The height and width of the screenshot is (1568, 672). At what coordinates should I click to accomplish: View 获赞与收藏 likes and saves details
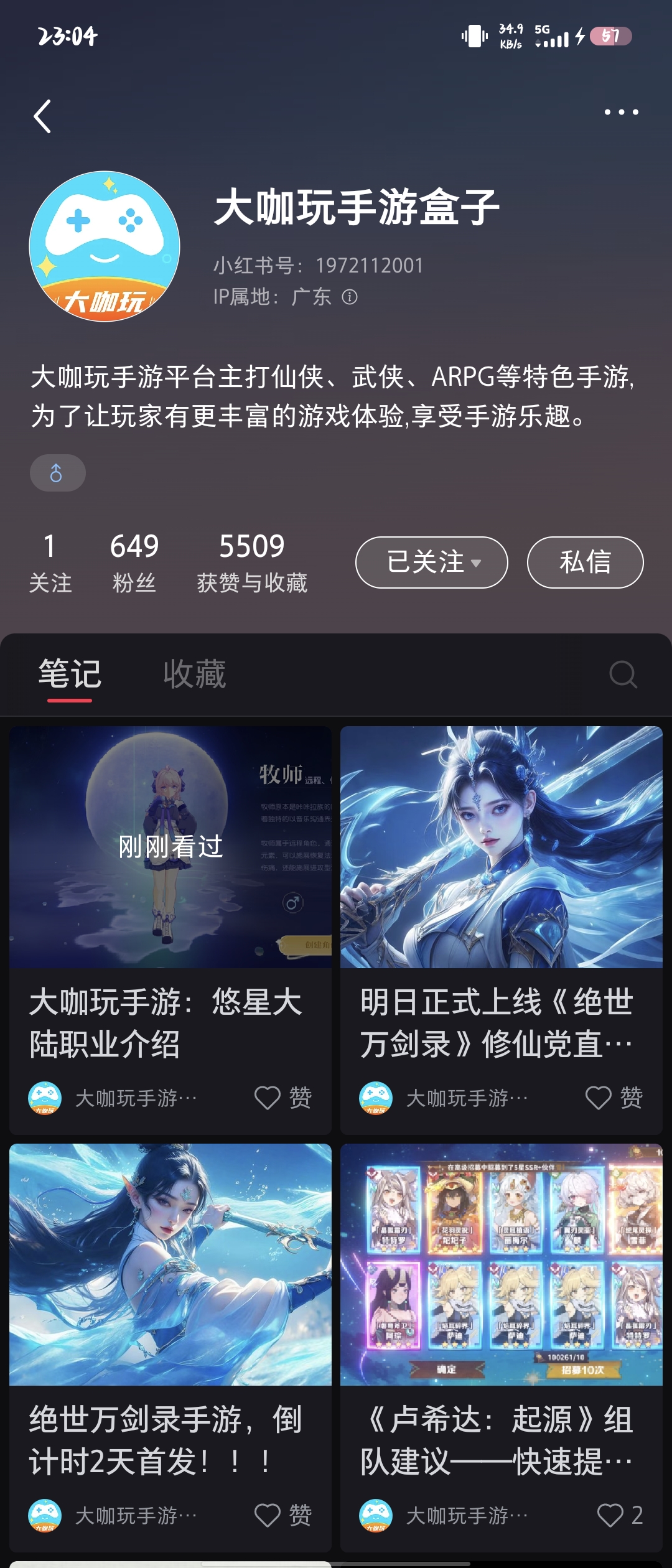tap(251, 562)
